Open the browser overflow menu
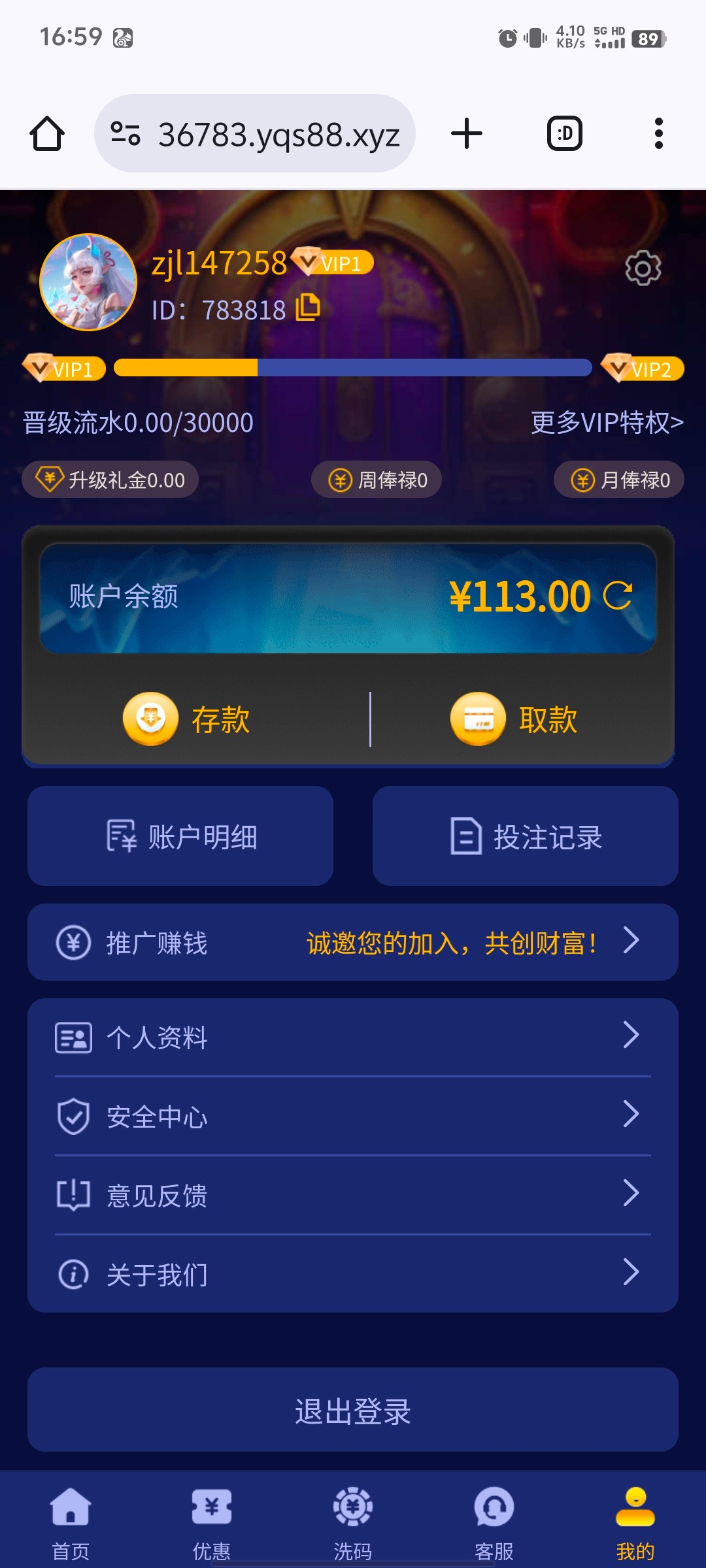Screen dimensions: 706x1568 [x=659, y=133]
